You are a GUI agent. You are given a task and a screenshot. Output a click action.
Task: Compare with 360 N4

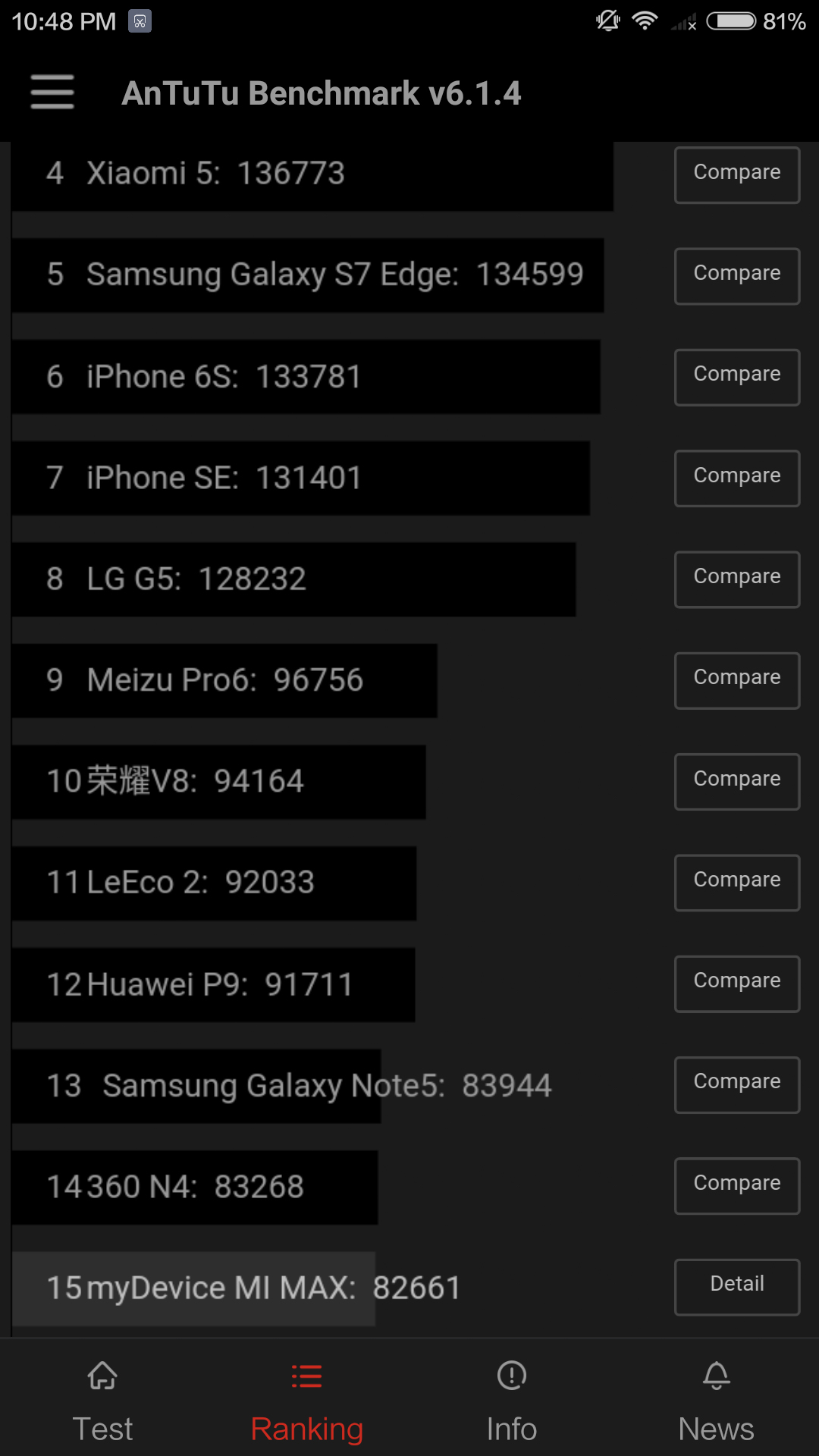tap(737, 1186)
